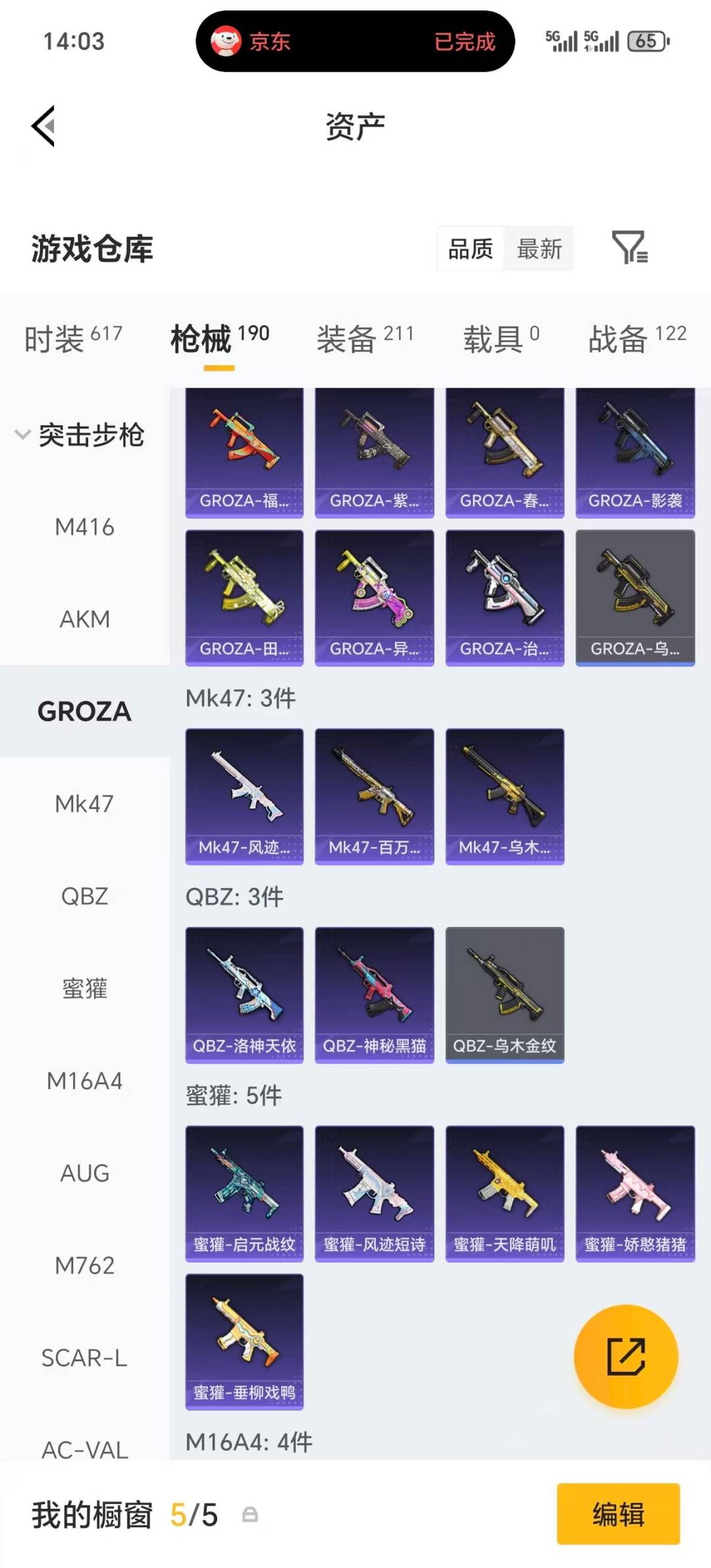Switch to the 战备 tab
711x1568 pixels.
click(x=637, y=338)
